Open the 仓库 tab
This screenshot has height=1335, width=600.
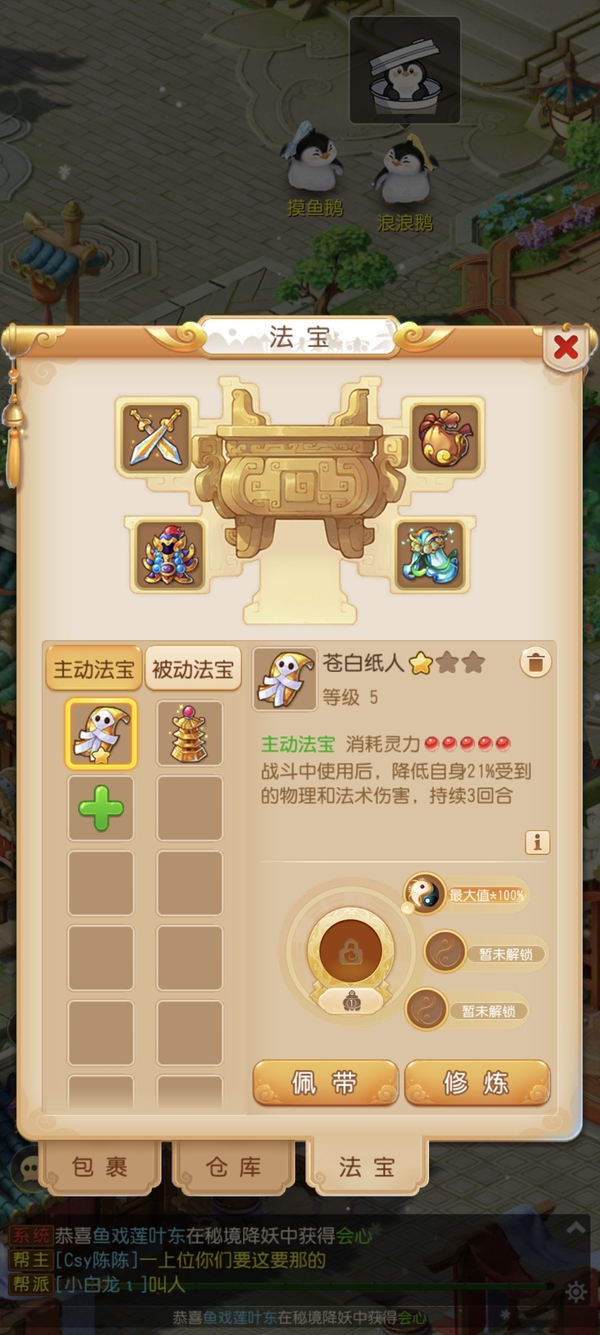pyautogui.click(x=233, y=1167)
